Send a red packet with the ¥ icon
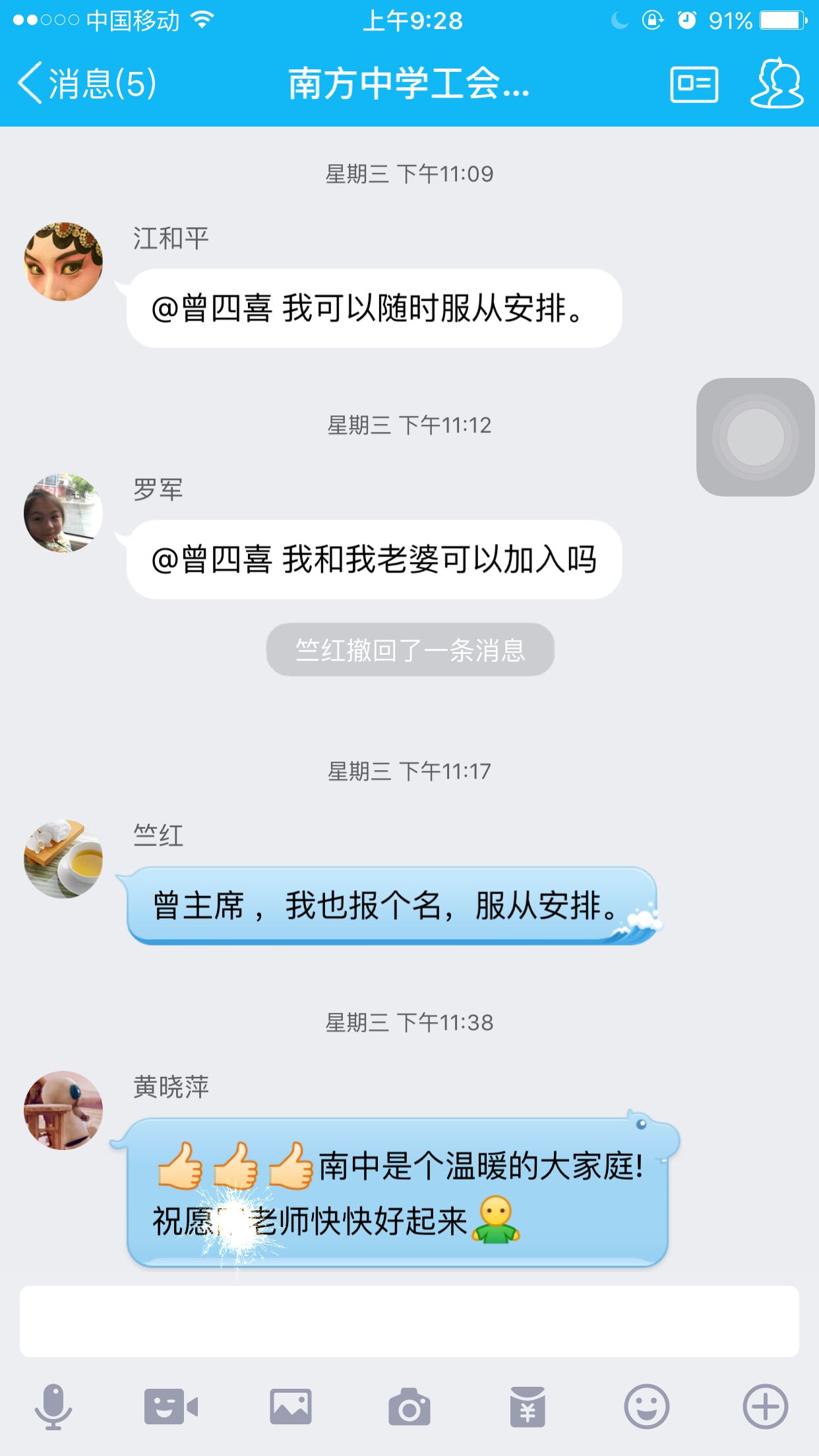 tap(528, 1407)
